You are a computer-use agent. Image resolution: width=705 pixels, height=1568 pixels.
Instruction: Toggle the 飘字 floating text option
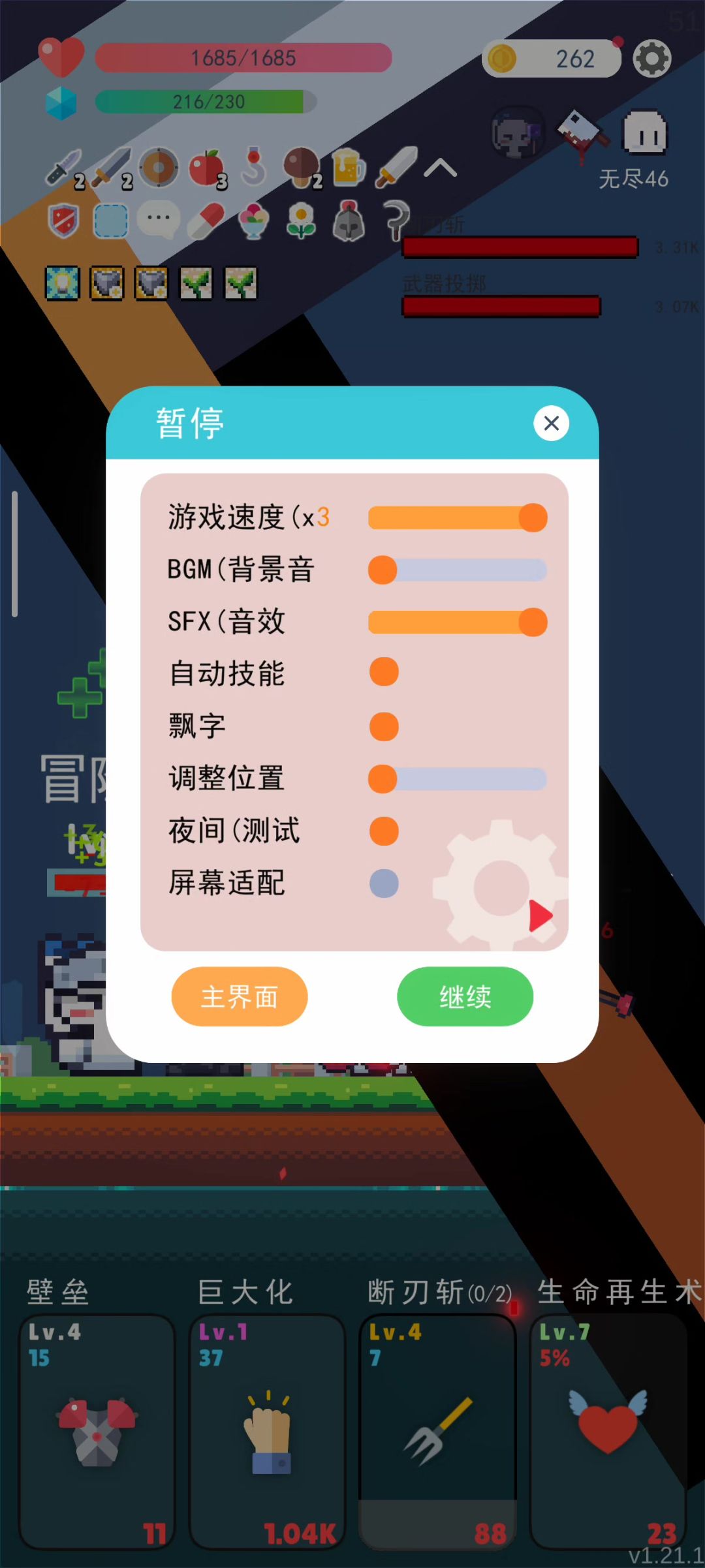384,726
